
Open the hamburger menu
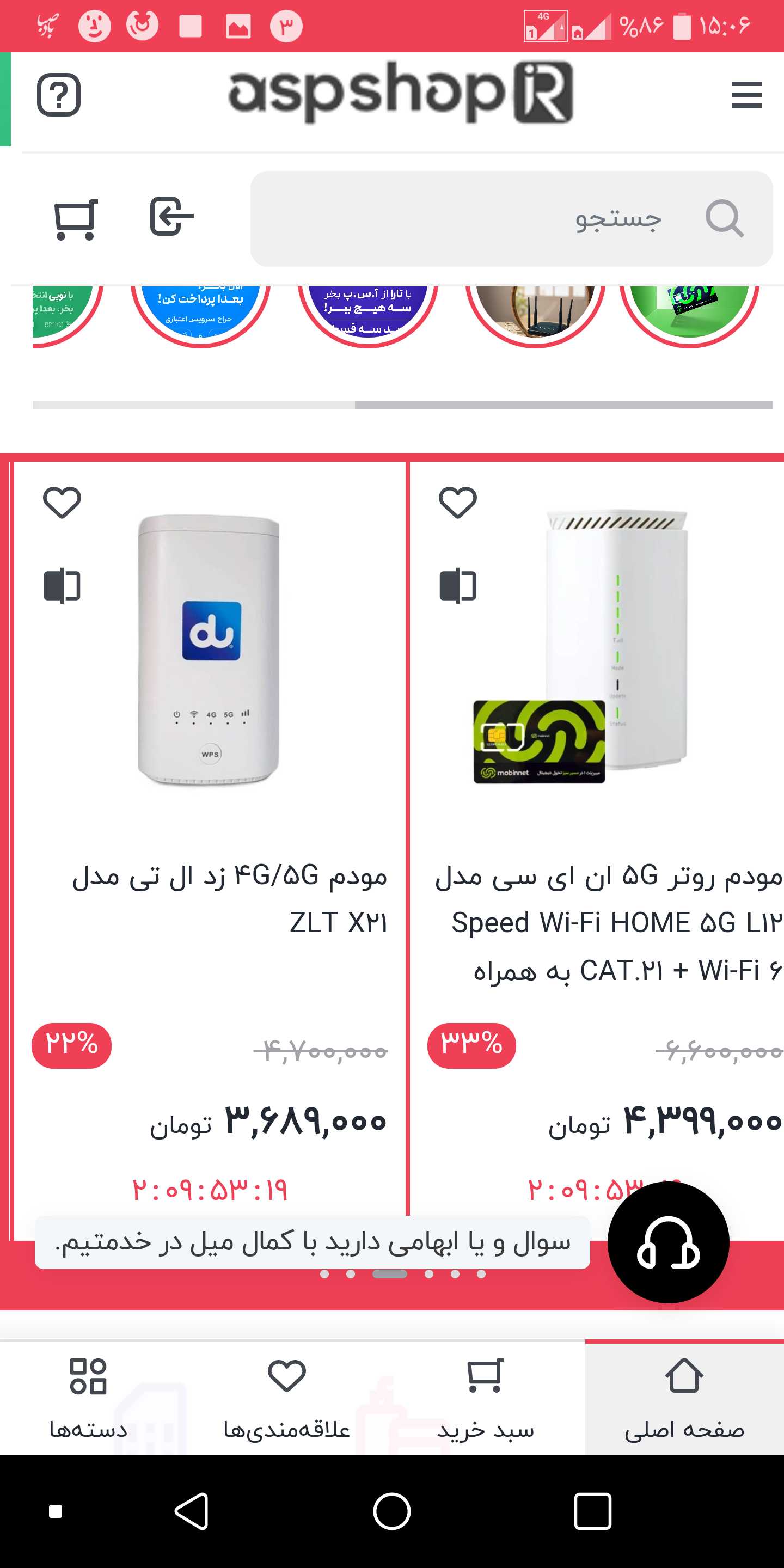[x=746, y=95]
